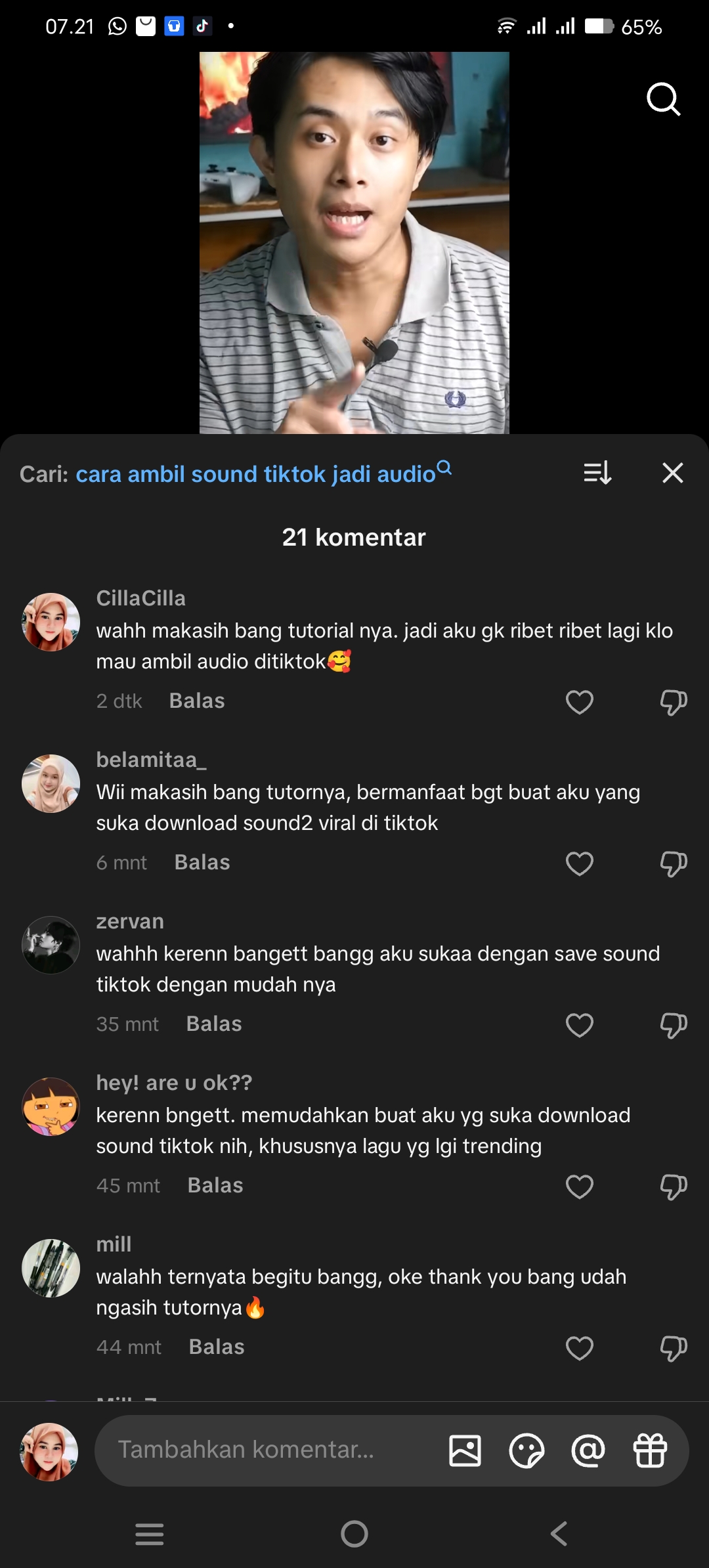Viewport: 709px width, 1568px height.
Task: Like belamitaa_'s comment
Action: pos(579,863)
